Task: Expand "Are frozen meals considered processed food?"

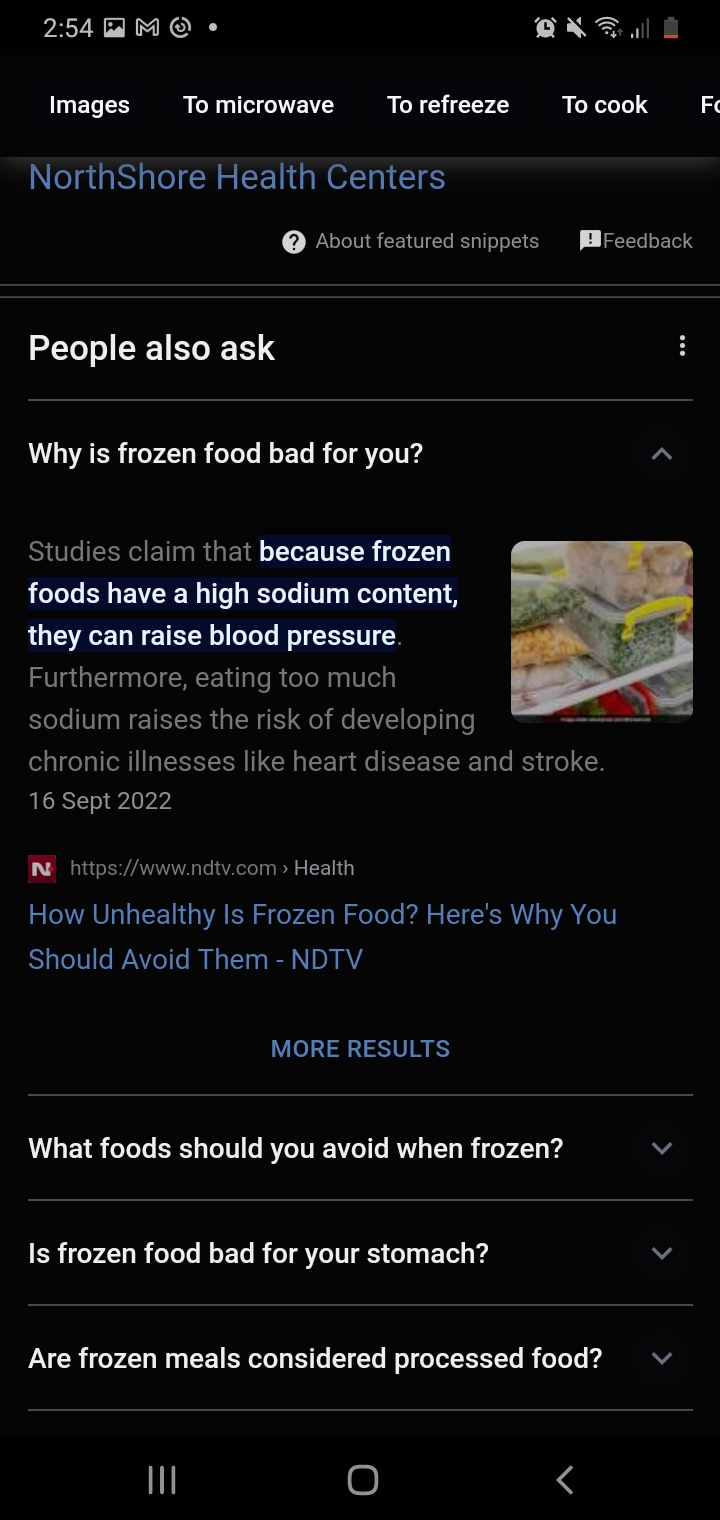Action: [360, 1358]
